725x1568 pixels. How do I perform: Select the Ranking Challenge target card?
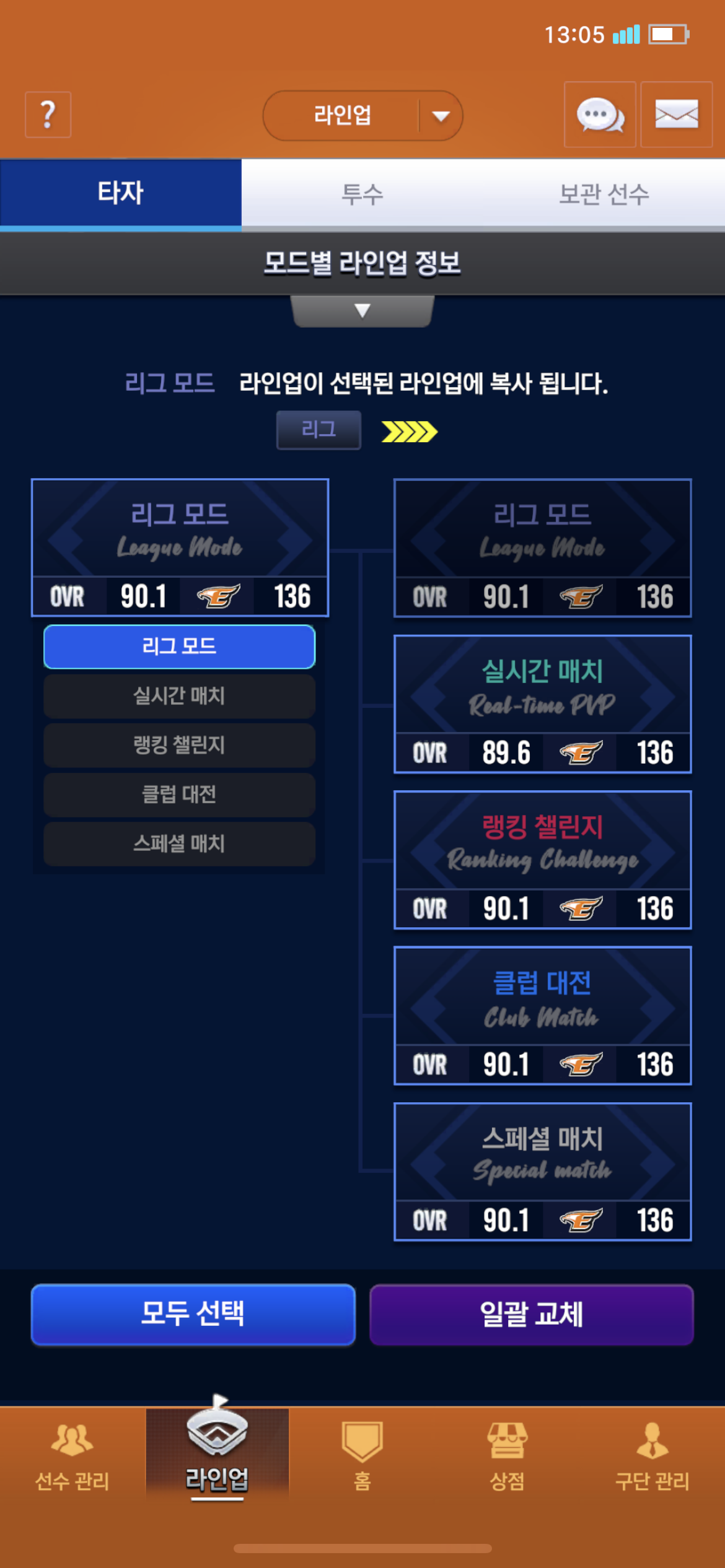[x=543, y=860]
